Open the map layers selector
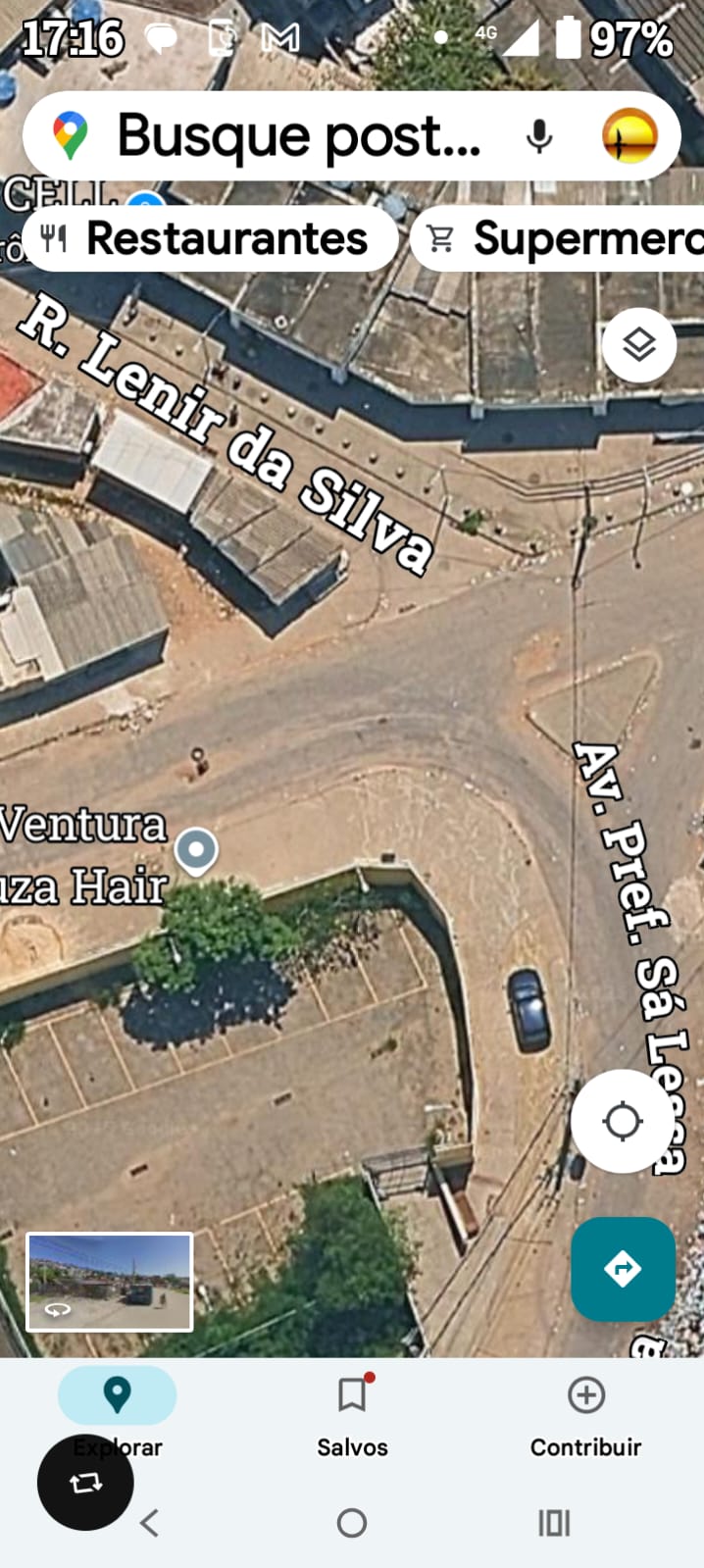 639,345
